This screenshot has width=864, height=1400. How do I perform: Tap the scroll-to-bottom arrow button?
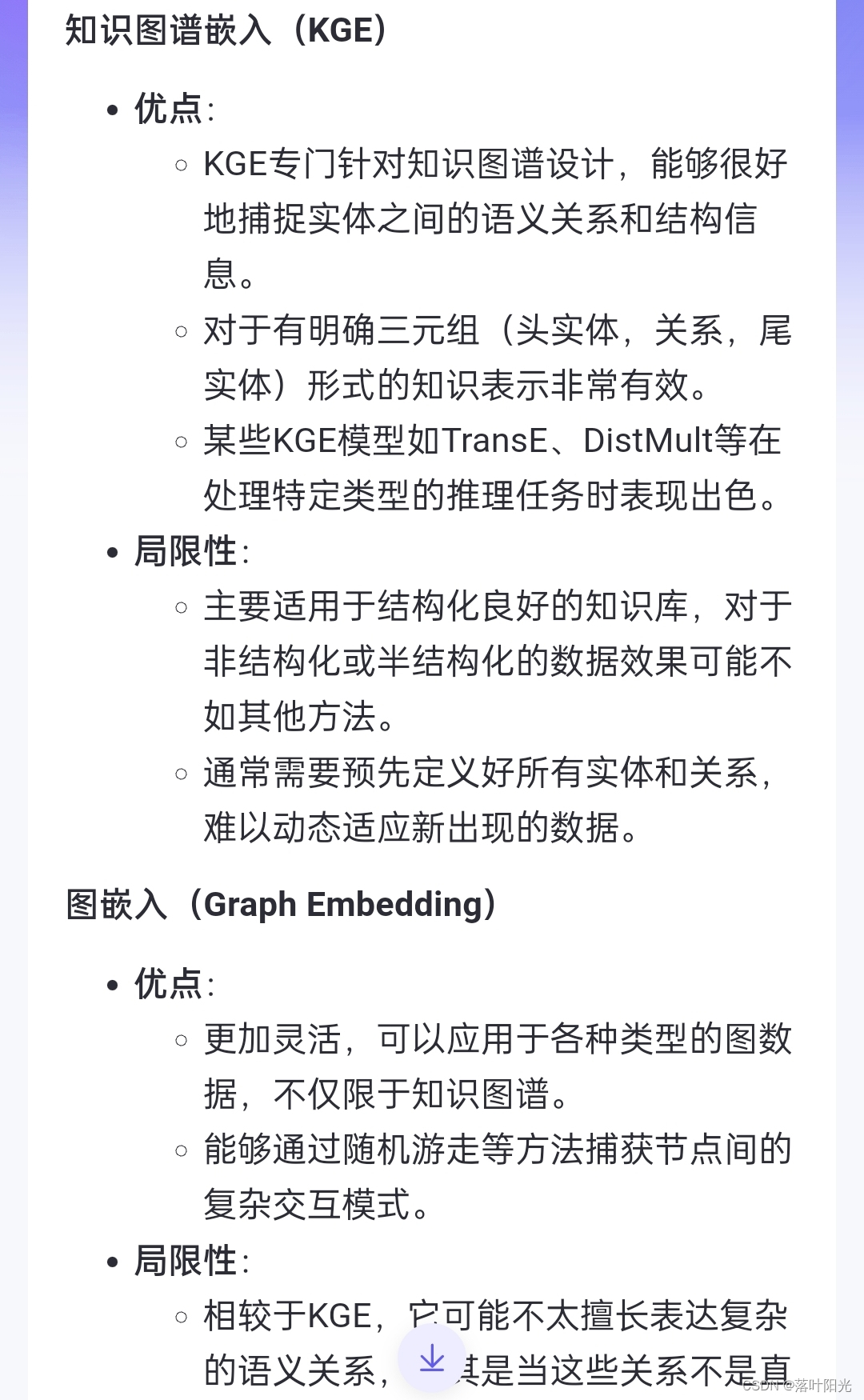432,1358
